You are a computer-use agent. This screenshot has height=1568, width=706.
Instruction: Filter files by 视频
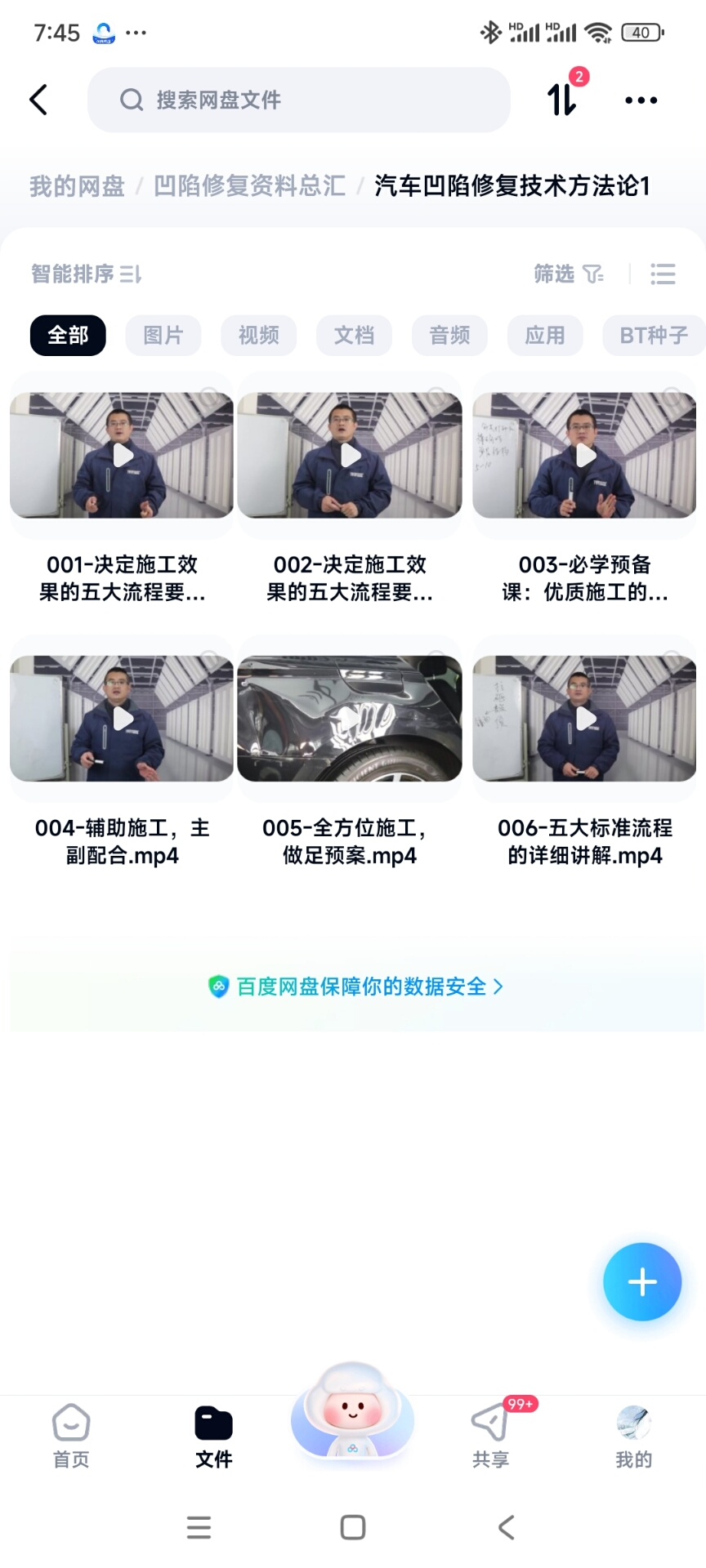pos(258,336)
